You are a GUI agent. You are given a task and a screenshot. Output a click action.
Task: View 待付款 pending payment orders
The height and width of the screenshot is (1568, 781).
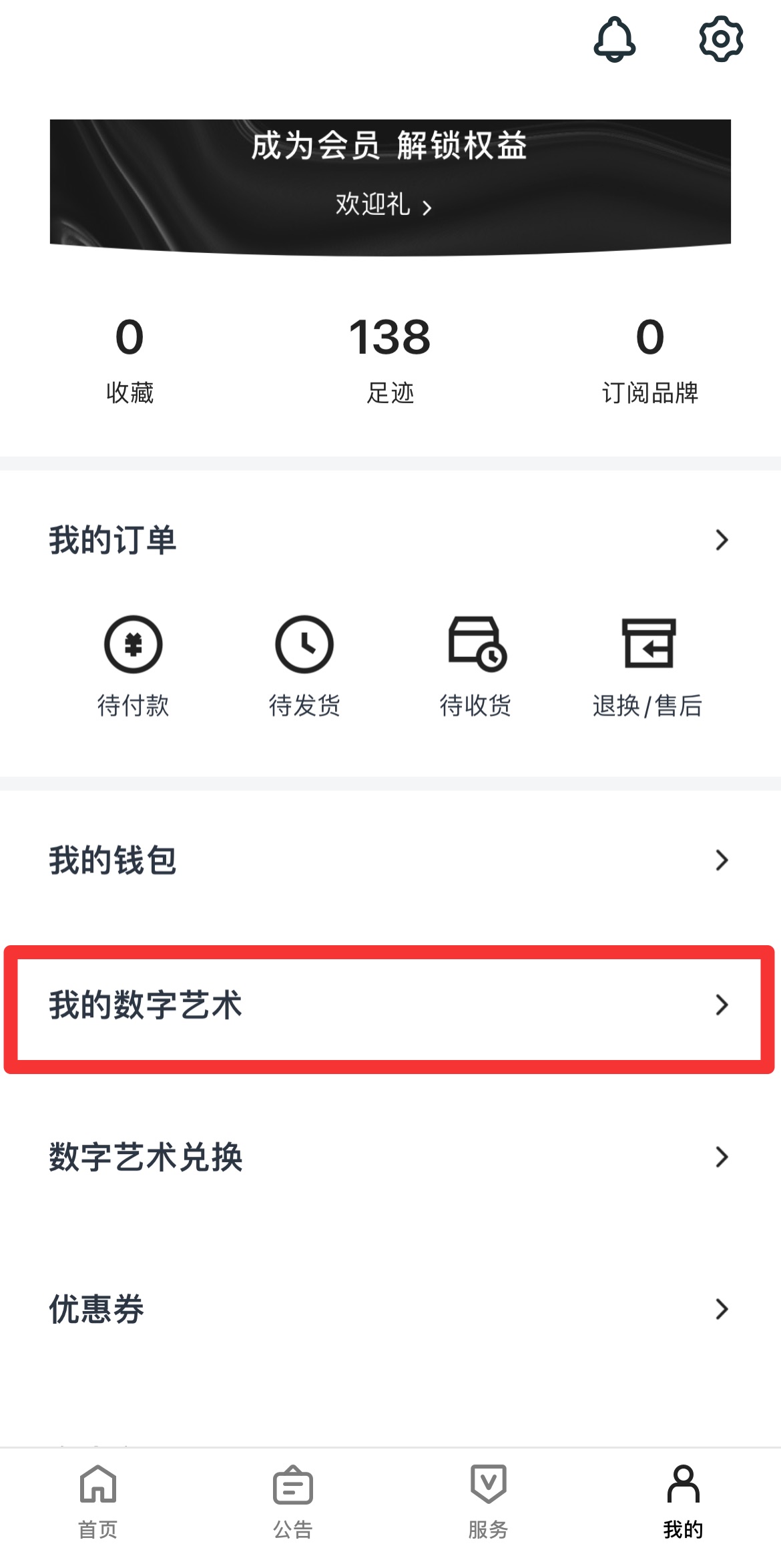coord(133,666)
